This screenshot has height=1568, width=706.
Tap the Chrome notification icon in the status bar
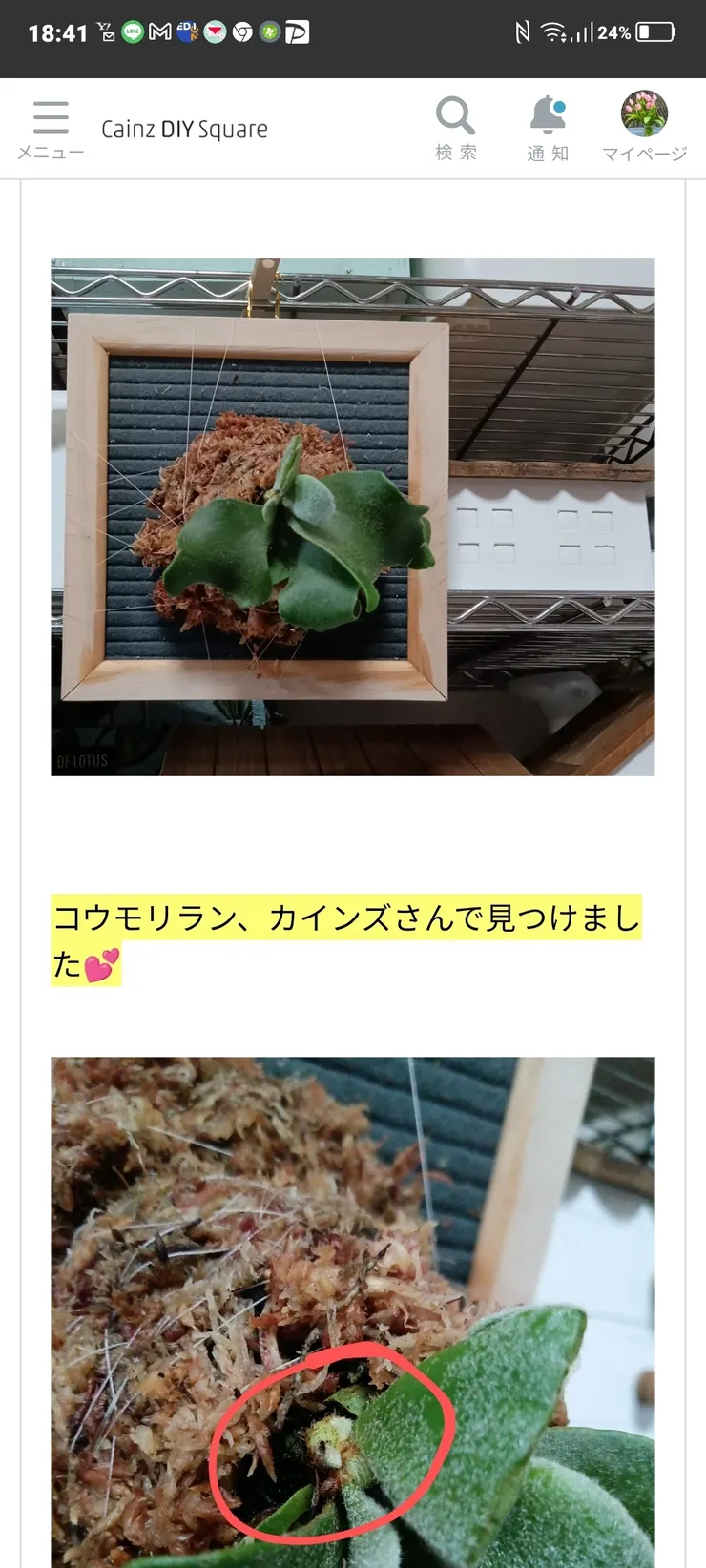pos(243,31)
